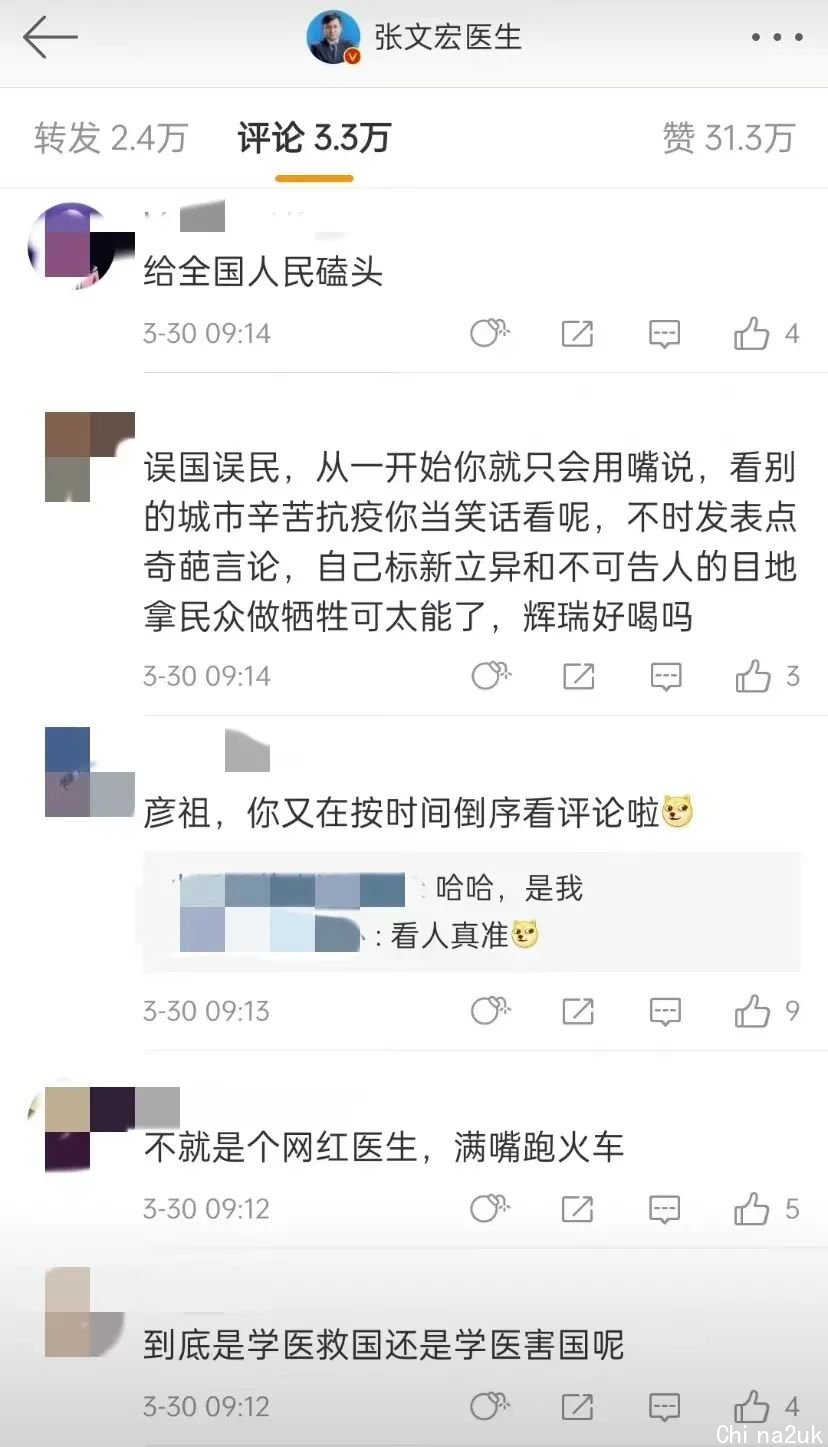Viewport: 828px width, 1447px height.
Task: Like the 误国误民 comment
Action: 752,677
